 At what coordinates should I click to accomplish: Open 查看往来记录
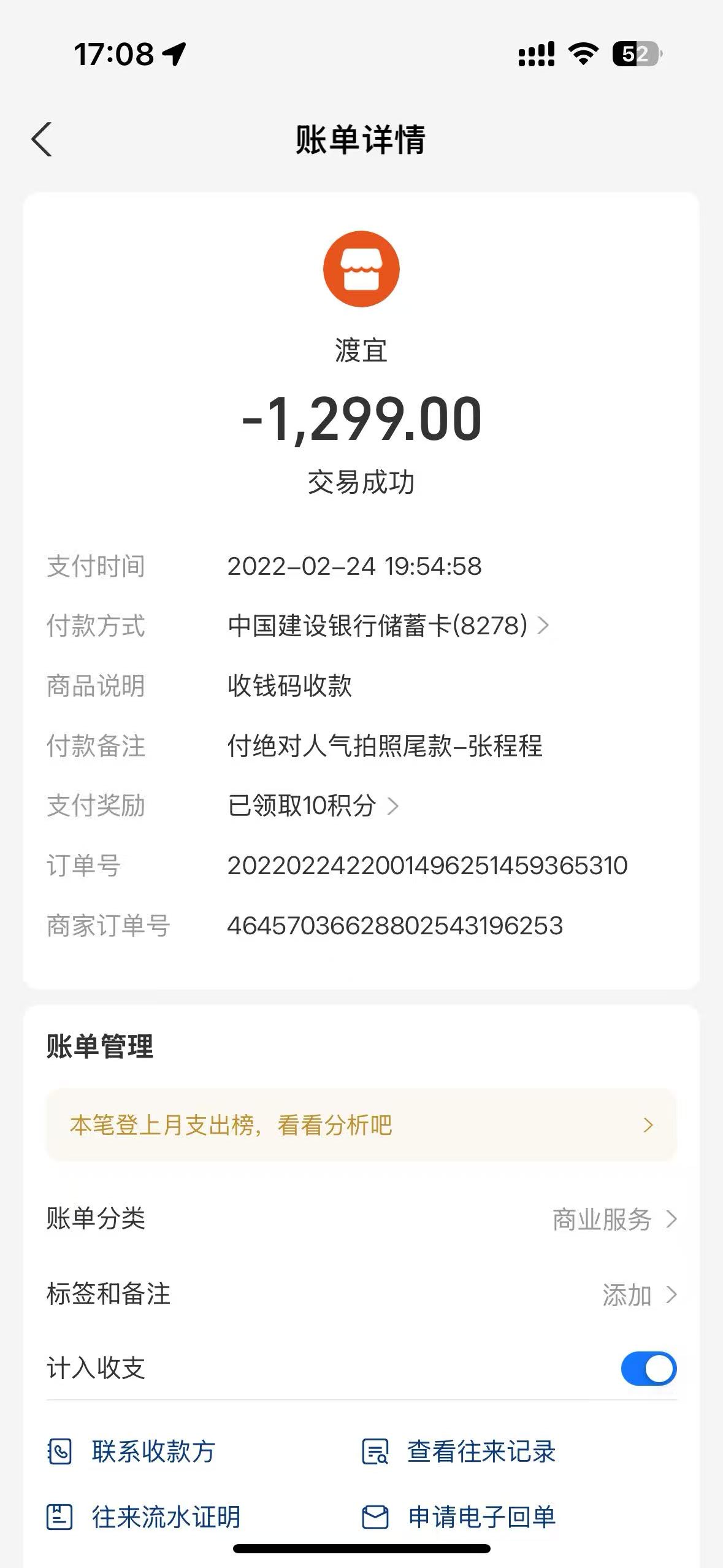[x=460, y=1451]
